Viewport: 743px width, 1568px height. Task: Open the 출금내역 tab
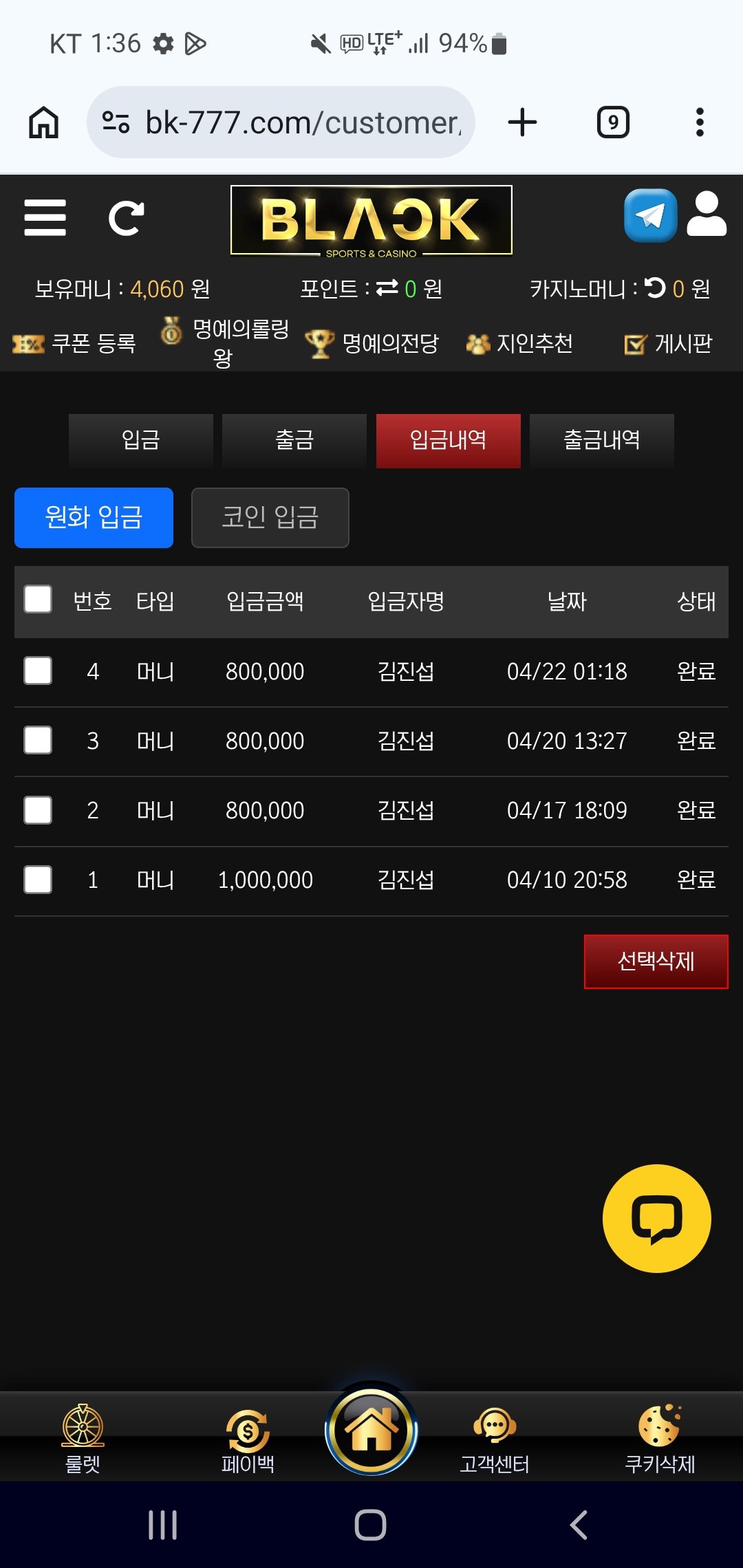click(601, 440)
